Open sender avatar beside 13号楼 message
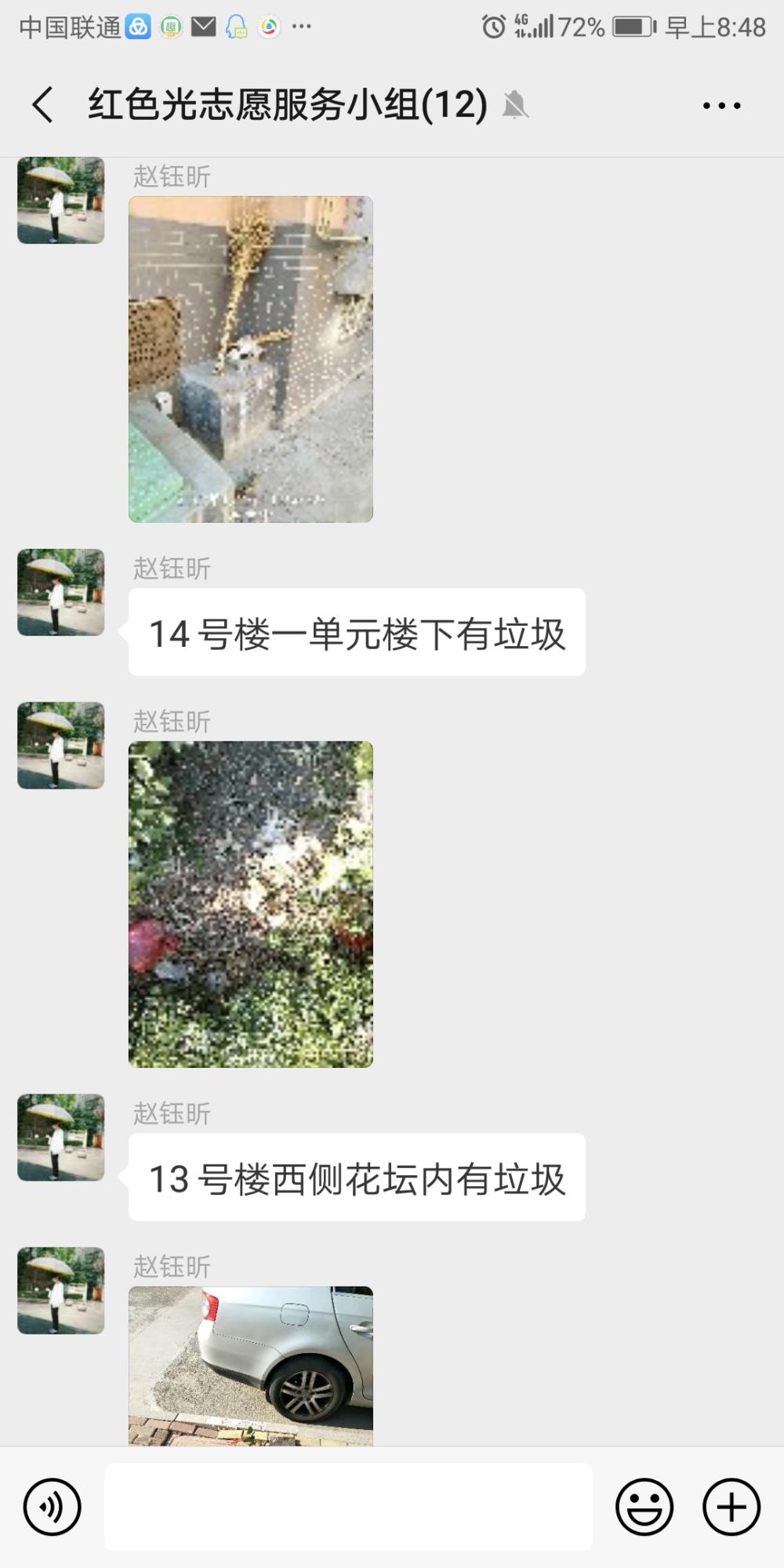Viewport: 784px width, 1568px height. click(61, 1137)
